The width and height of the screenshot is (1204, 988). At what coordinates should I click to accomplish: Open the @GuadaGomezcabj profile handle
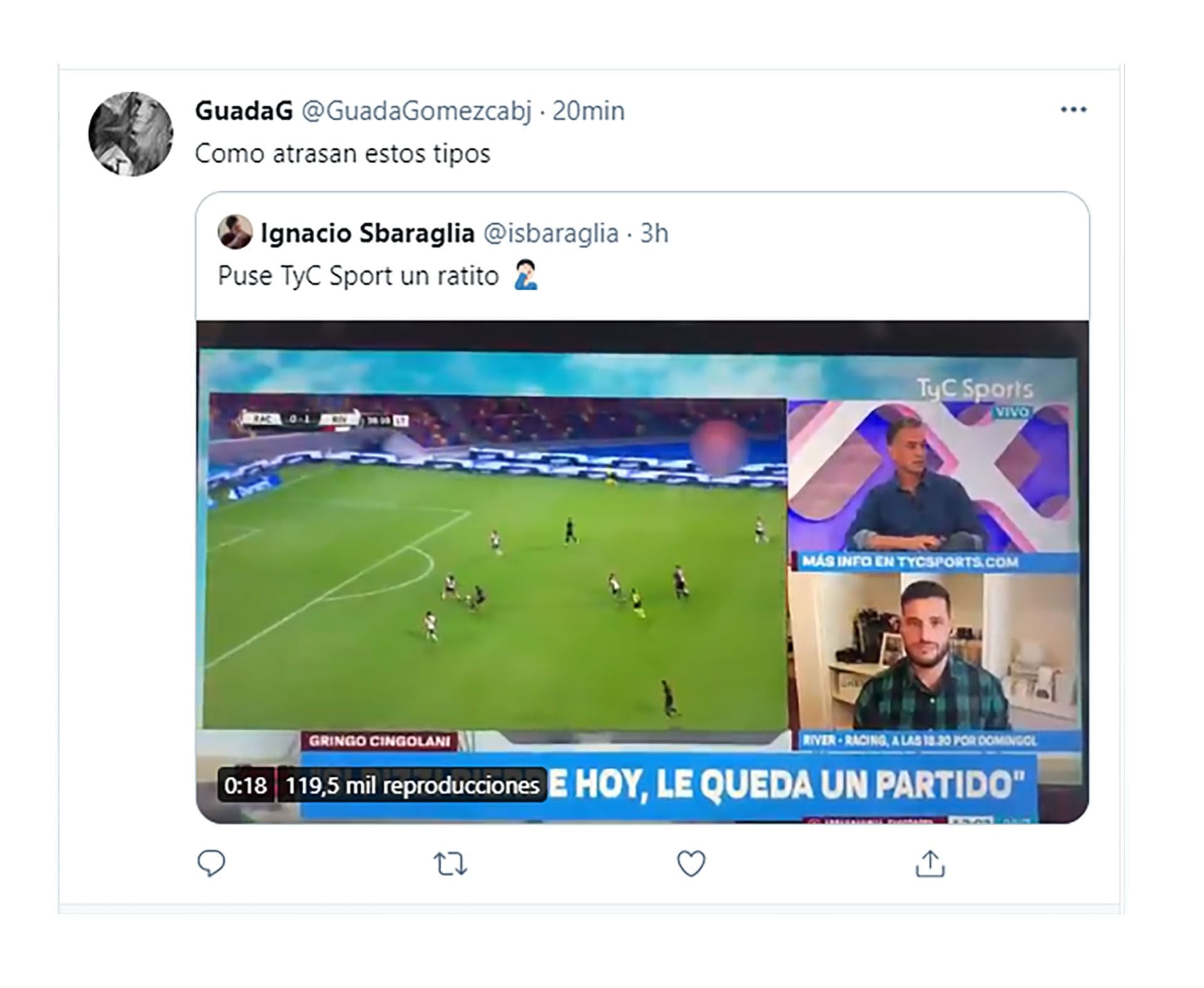pyautogui.click(x=416, y=111)
